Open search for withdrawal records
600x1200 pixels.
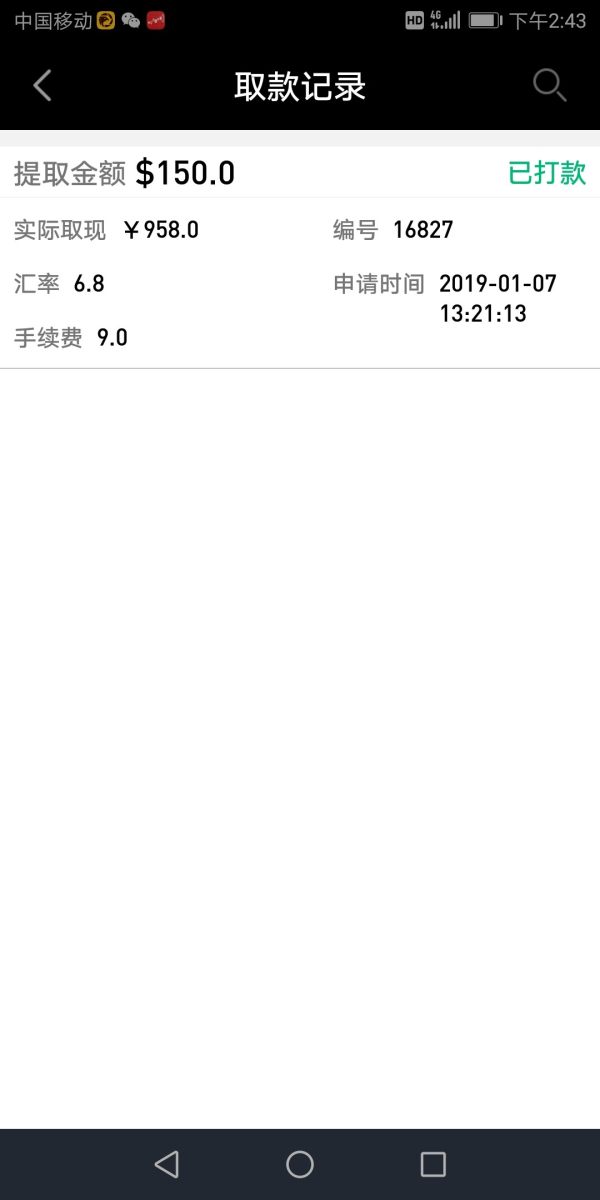(549, 86)
